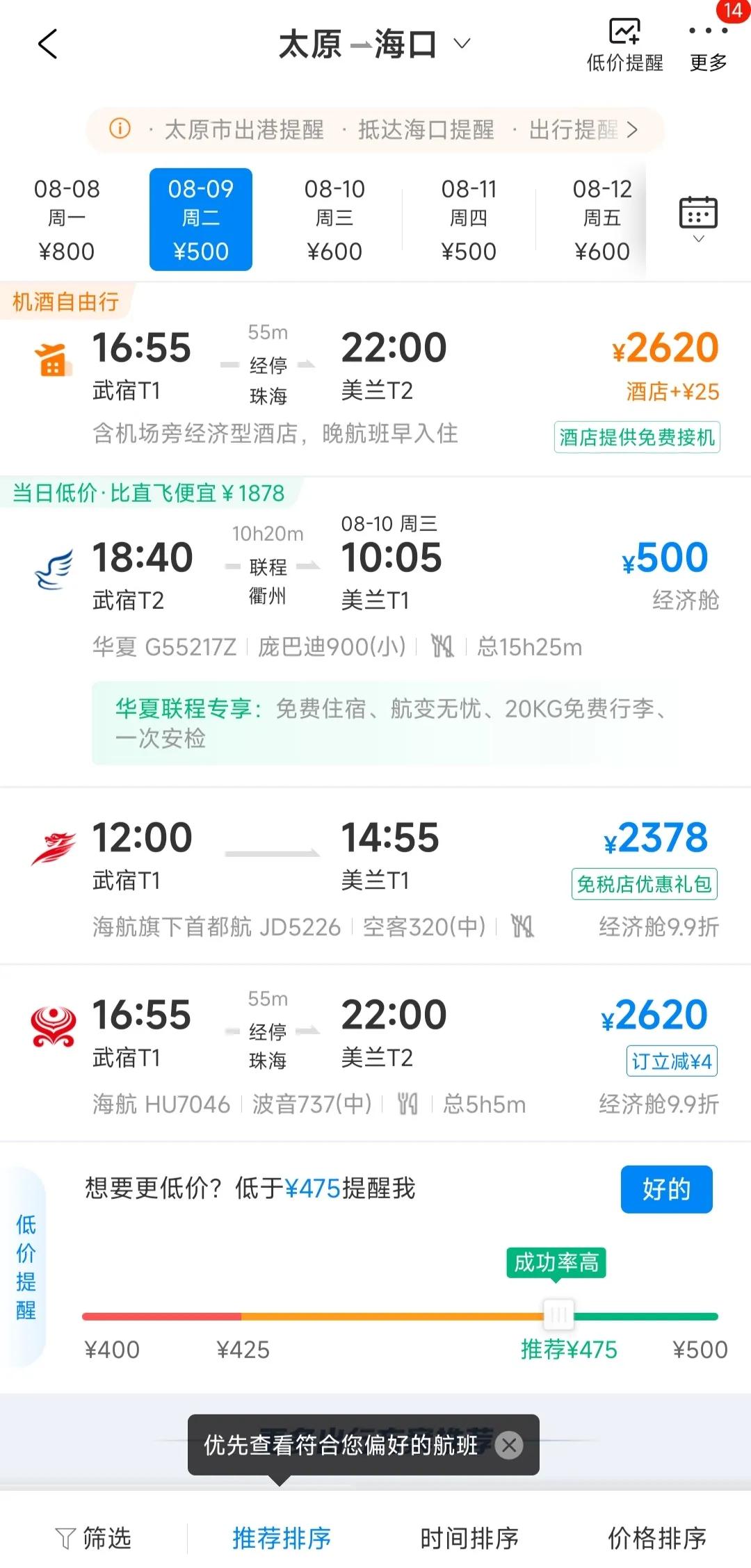Select date 08-08 周一 ¥800
The image size is (751, 1568).
(x=67, y=220)
